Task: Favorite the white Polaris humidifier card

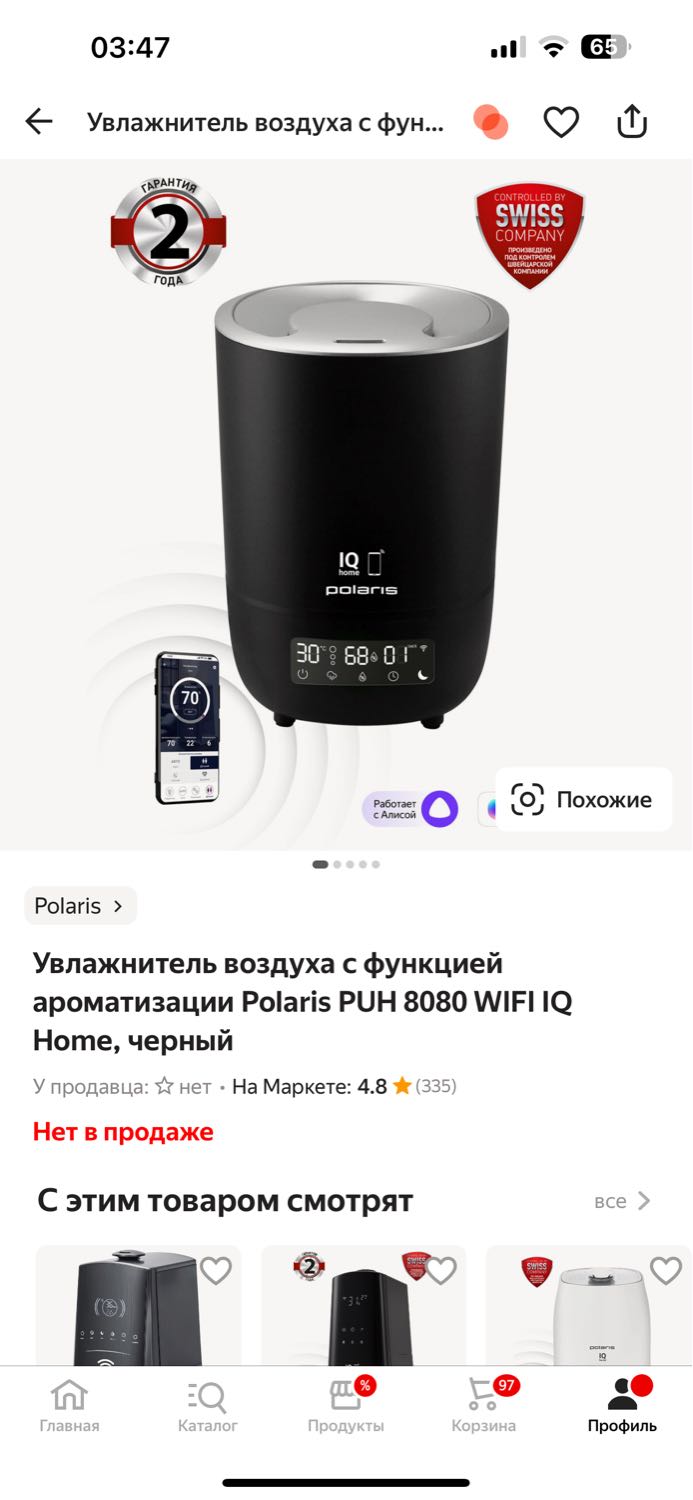Action: coord(666,1270)
